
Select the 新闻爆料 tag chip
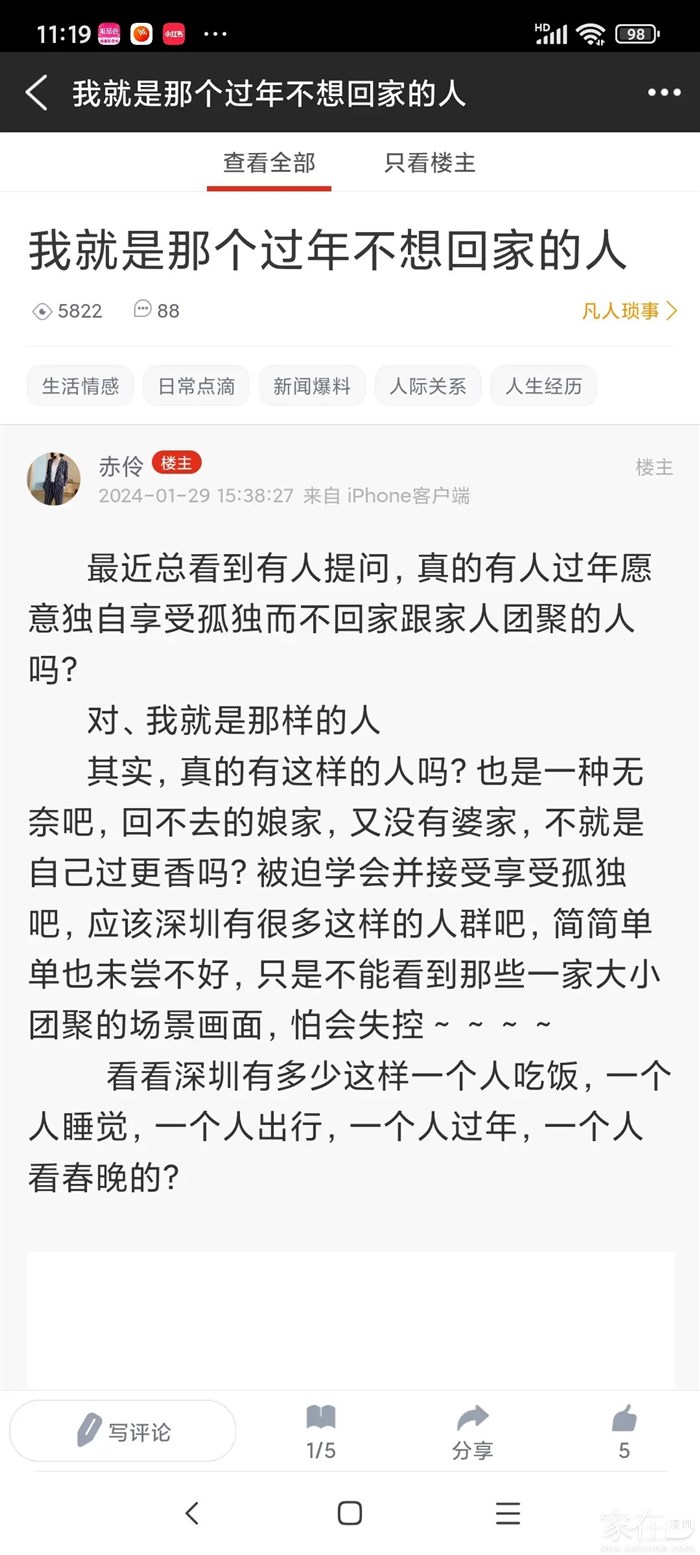pyautogui.click(x=312, y=386)
